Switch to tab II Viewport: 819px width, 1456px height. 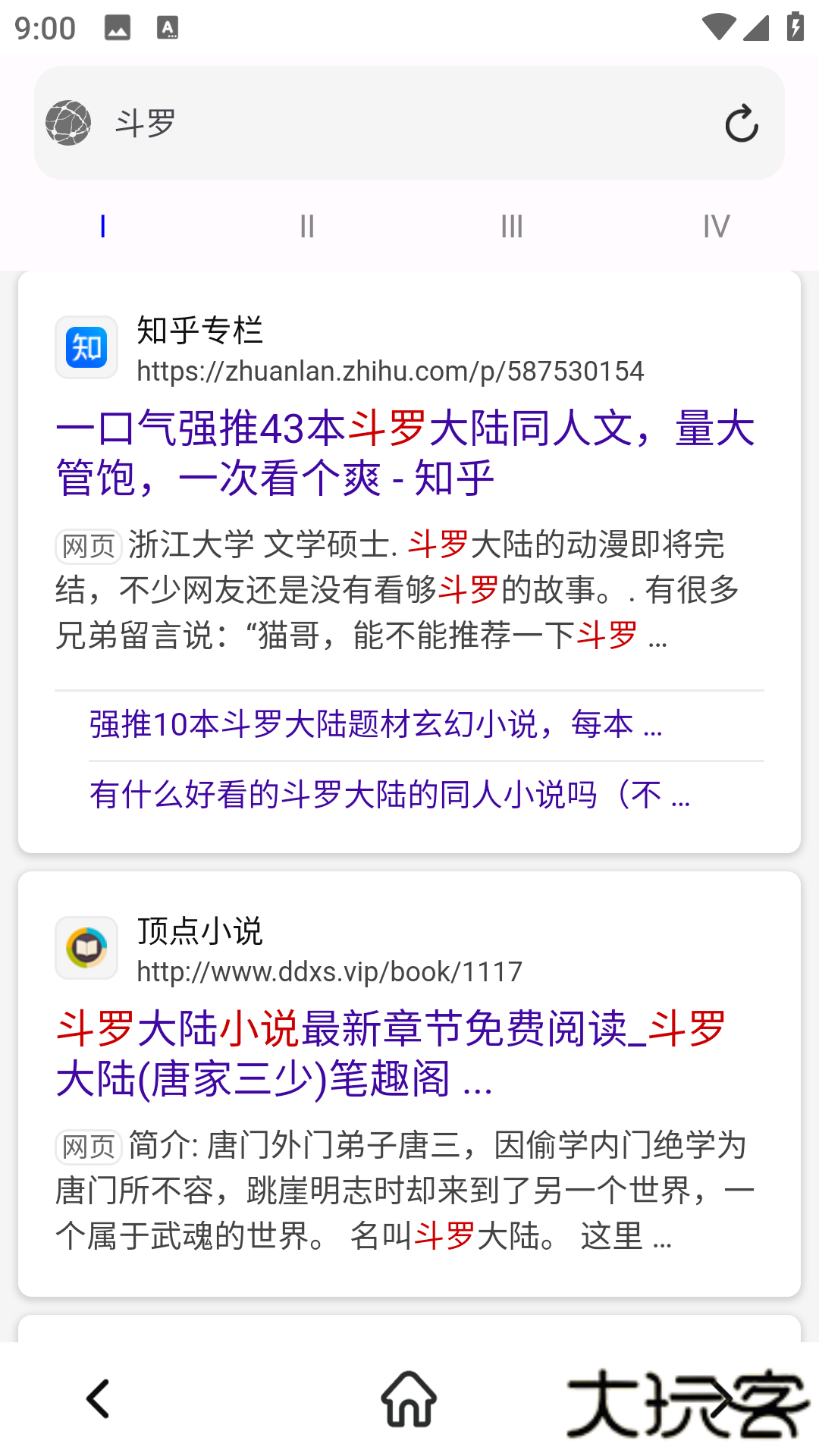click(x=307, y=225)
